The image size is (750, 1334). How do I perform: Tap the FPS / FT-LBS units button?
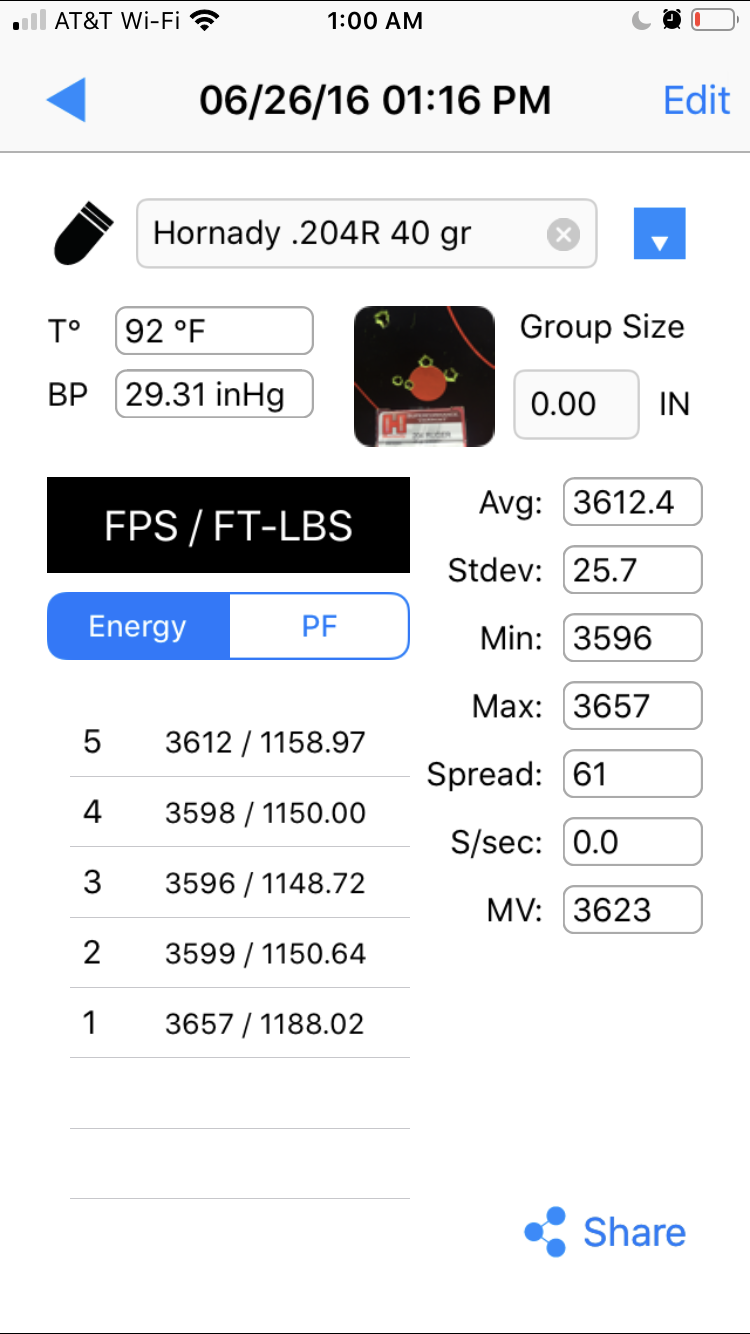(228, 526)
